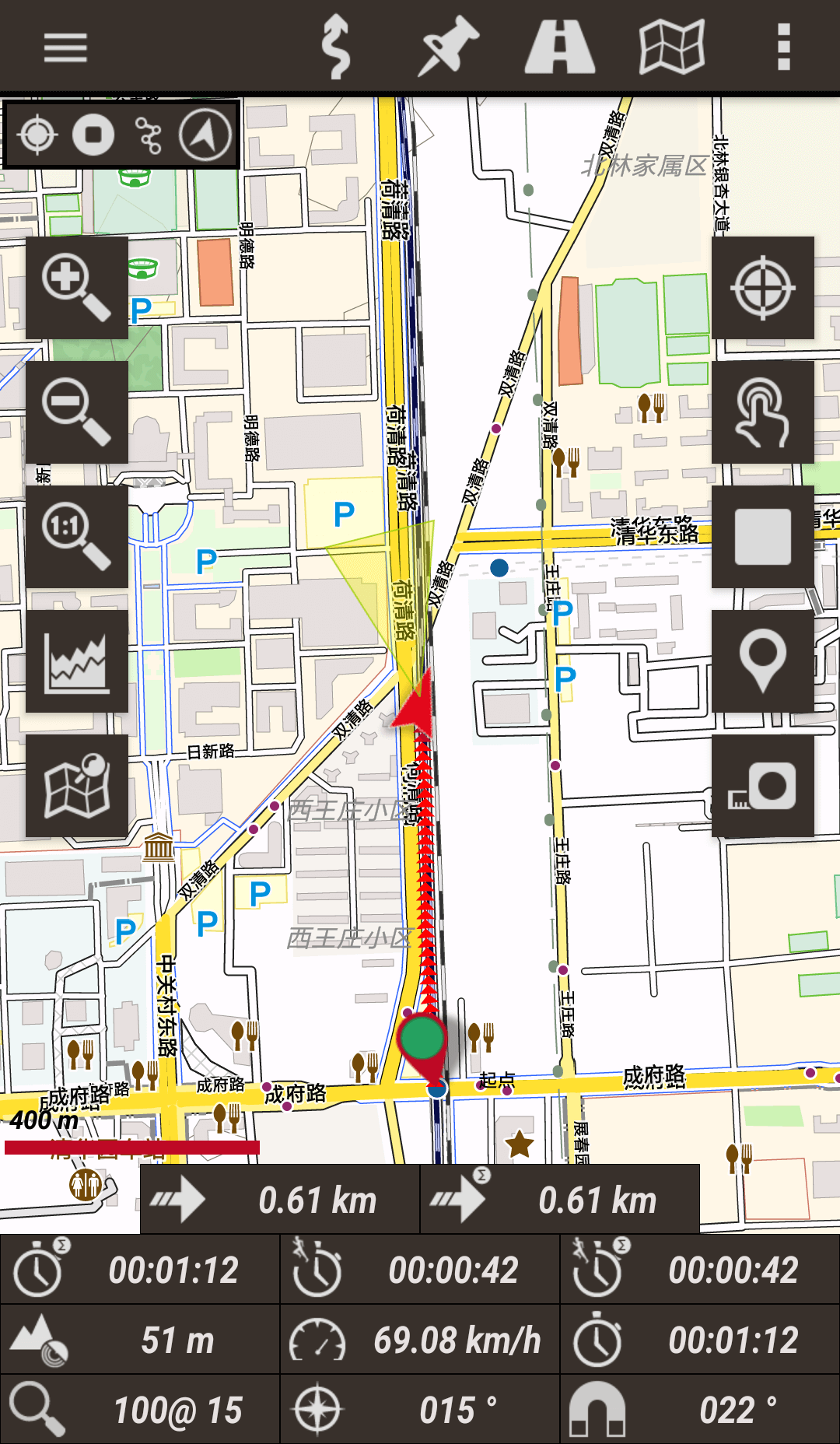Open the track statistics chart
The height and width of the screenshot is (1444, 840).
(76, 661)
